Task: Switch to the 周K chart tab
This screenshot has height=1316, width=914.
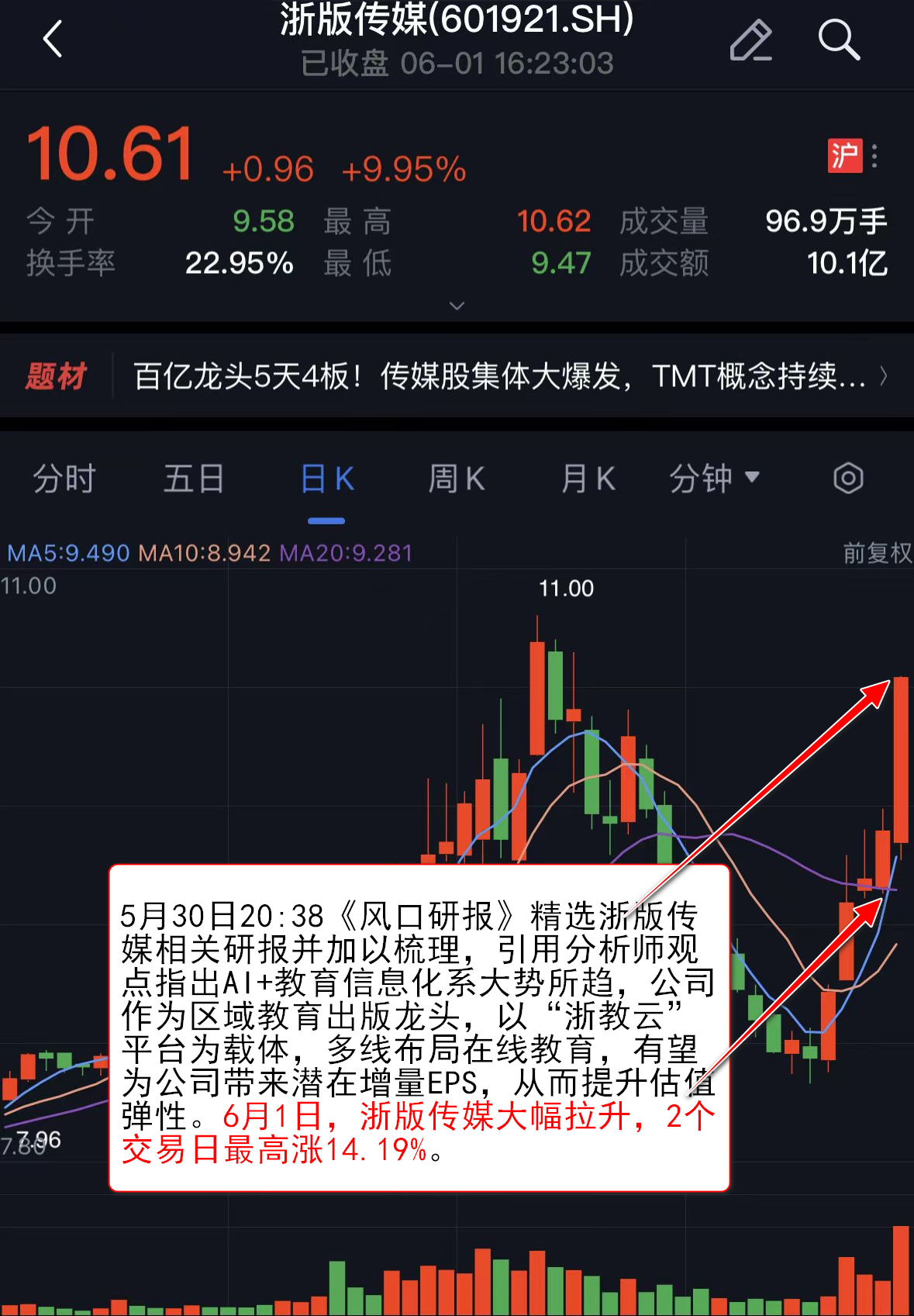Action: click(x=457, y=478)
